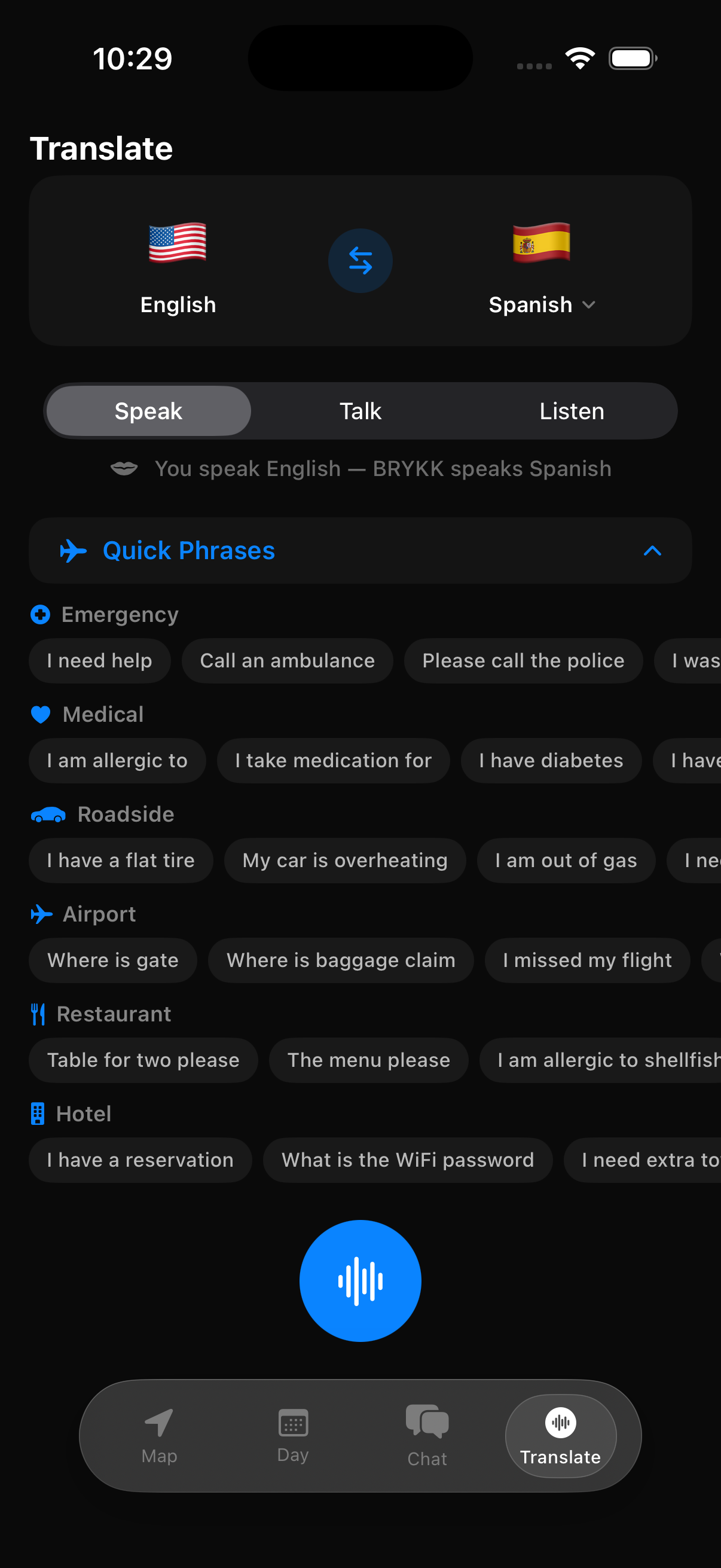
Task: Choose the "What is the WiFi password" phrase
Action: [407, 1160]
